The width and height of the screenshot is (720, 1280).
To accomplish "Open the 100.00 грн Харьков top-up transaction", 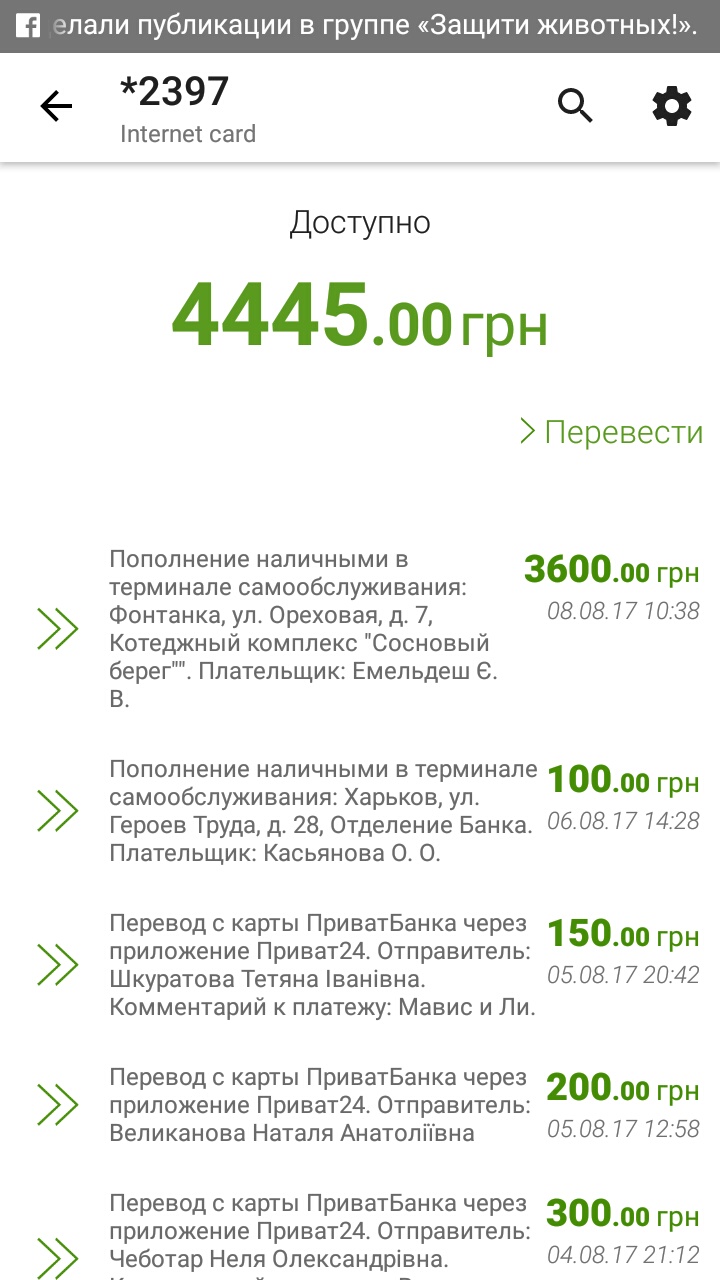I will 360,810.
